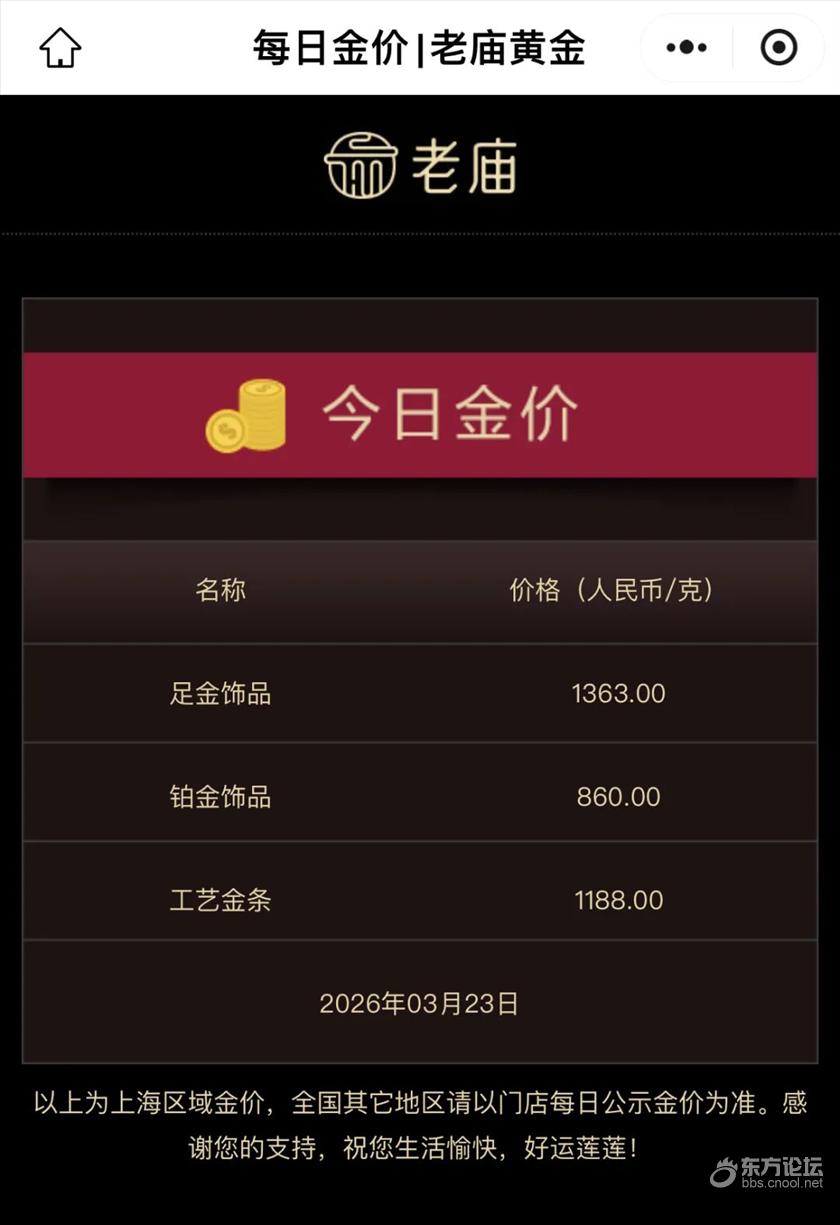Image resolution: width=840 pixels, height=1225 pixels.
Task: Go to the mini program home page
Action: (x=60, y=47)
